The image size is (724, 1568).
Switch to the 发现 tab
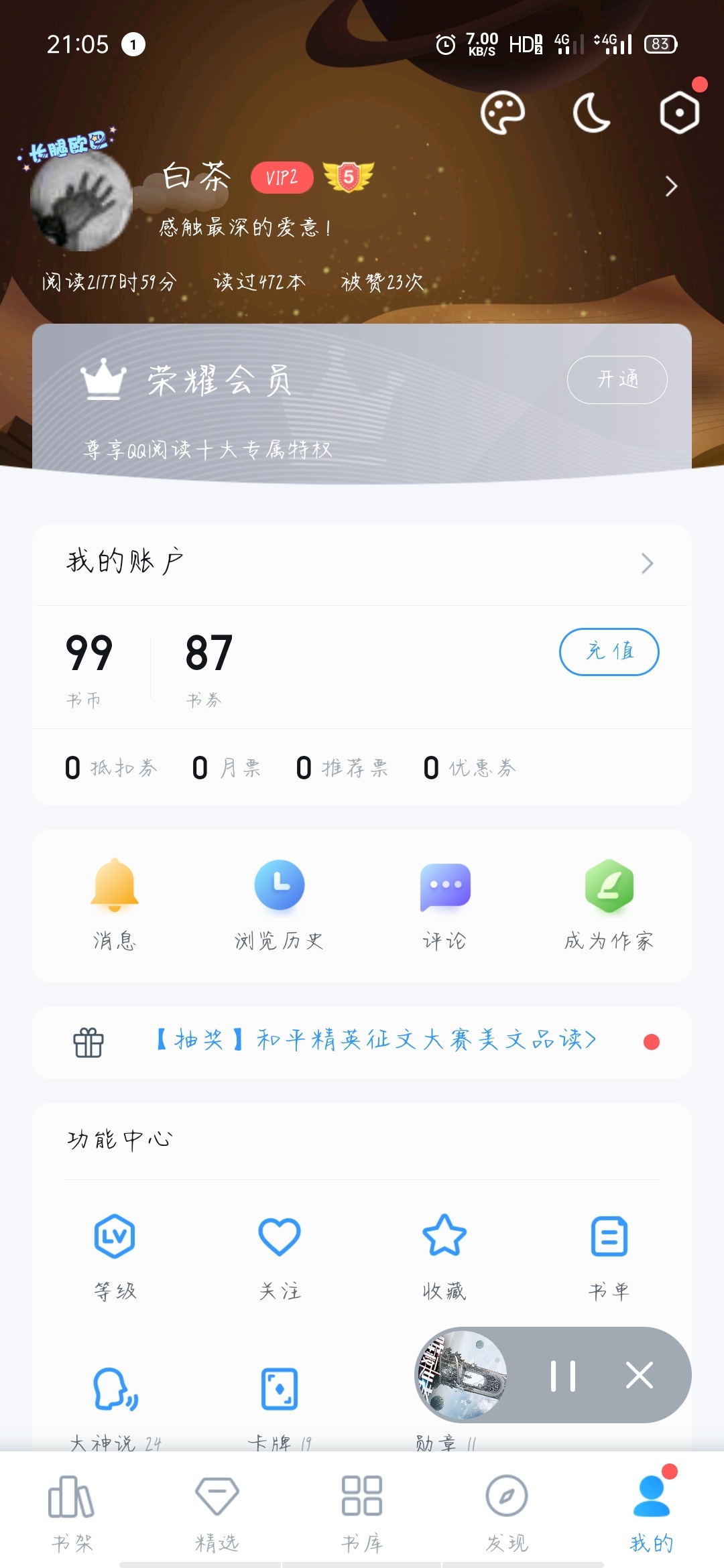[507, 1512]
